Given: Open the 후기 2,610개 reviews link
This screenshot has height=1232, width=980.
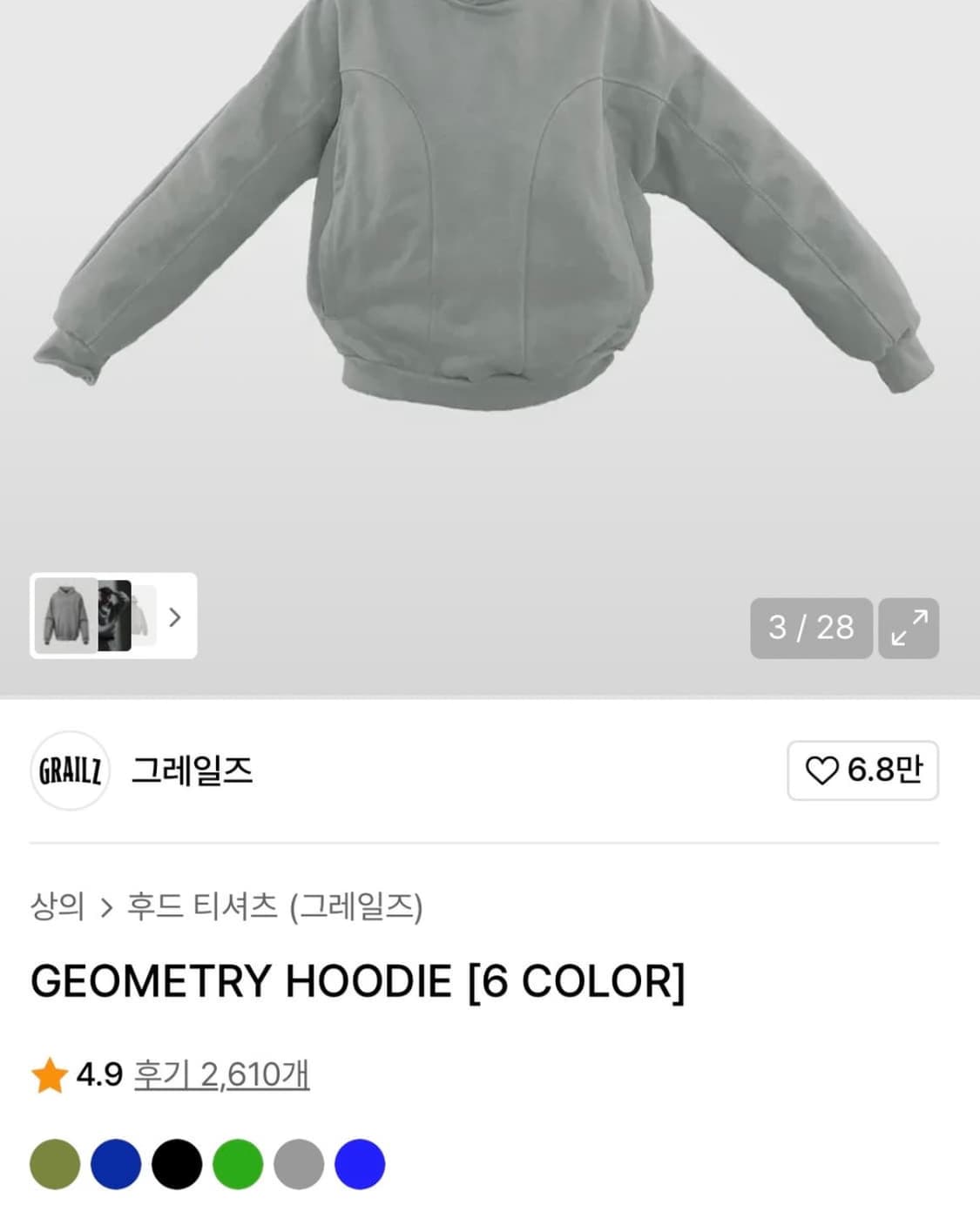Looking at the screenshot, I should coord(222,1077).
